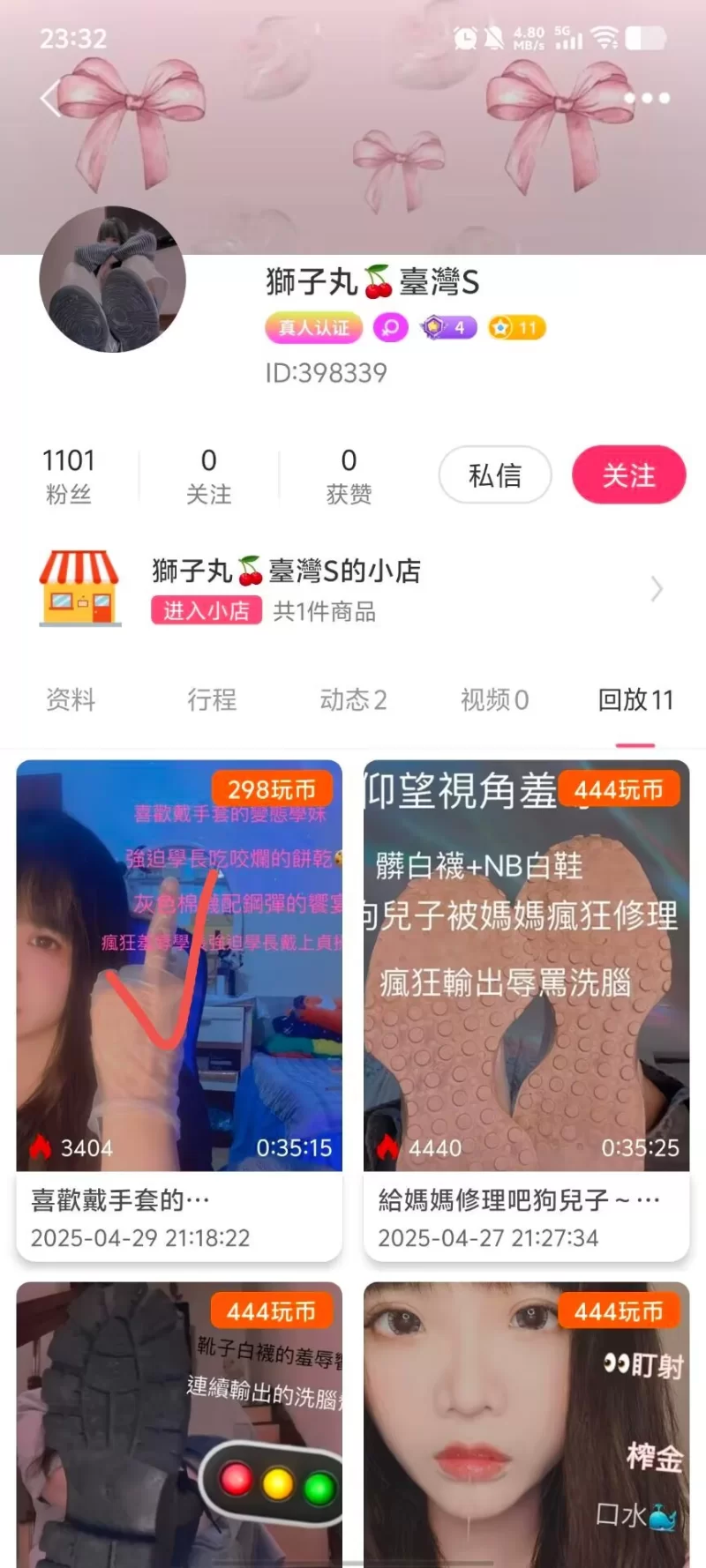
Task: Send a private message via 私信
Action: (x=495, y=475)
